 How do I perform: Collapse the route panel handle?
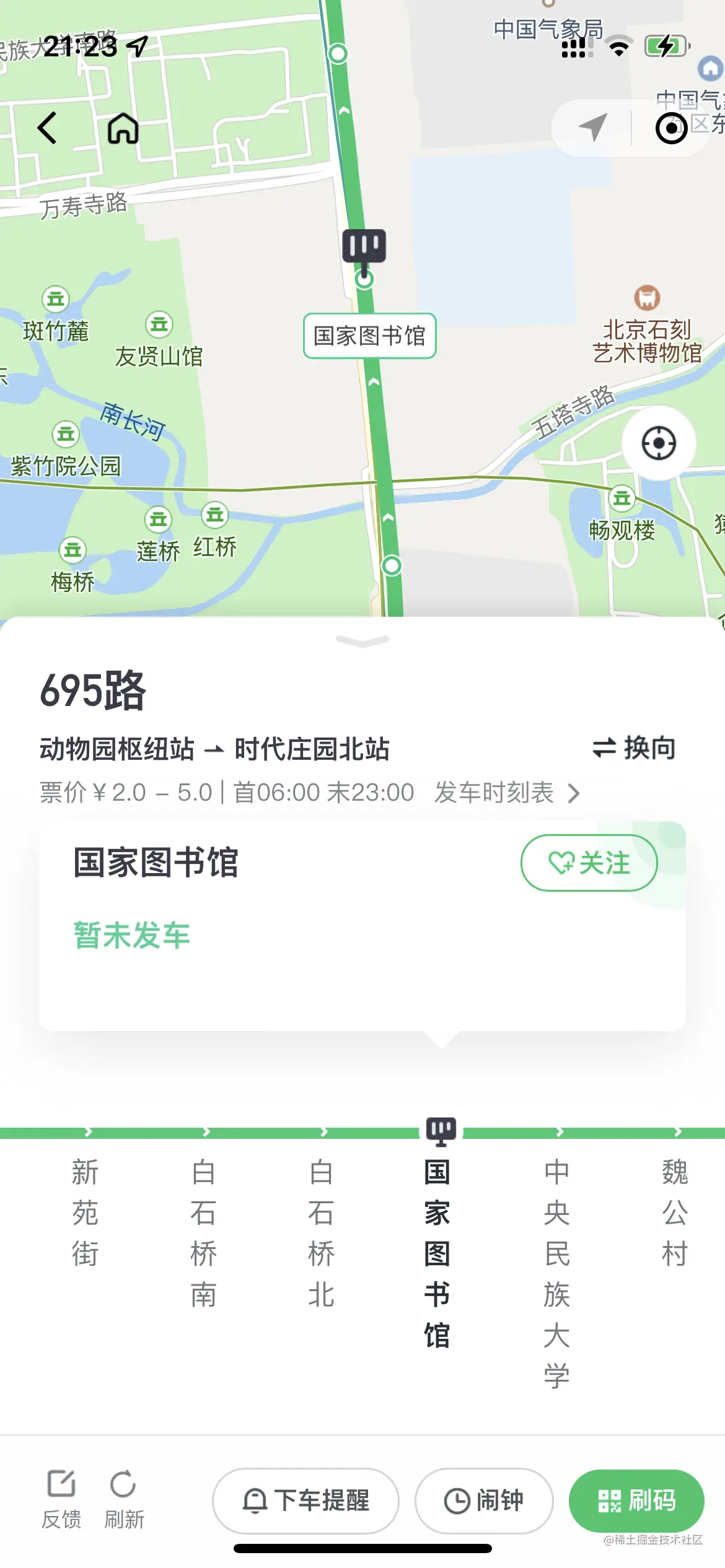coord(362,641)
